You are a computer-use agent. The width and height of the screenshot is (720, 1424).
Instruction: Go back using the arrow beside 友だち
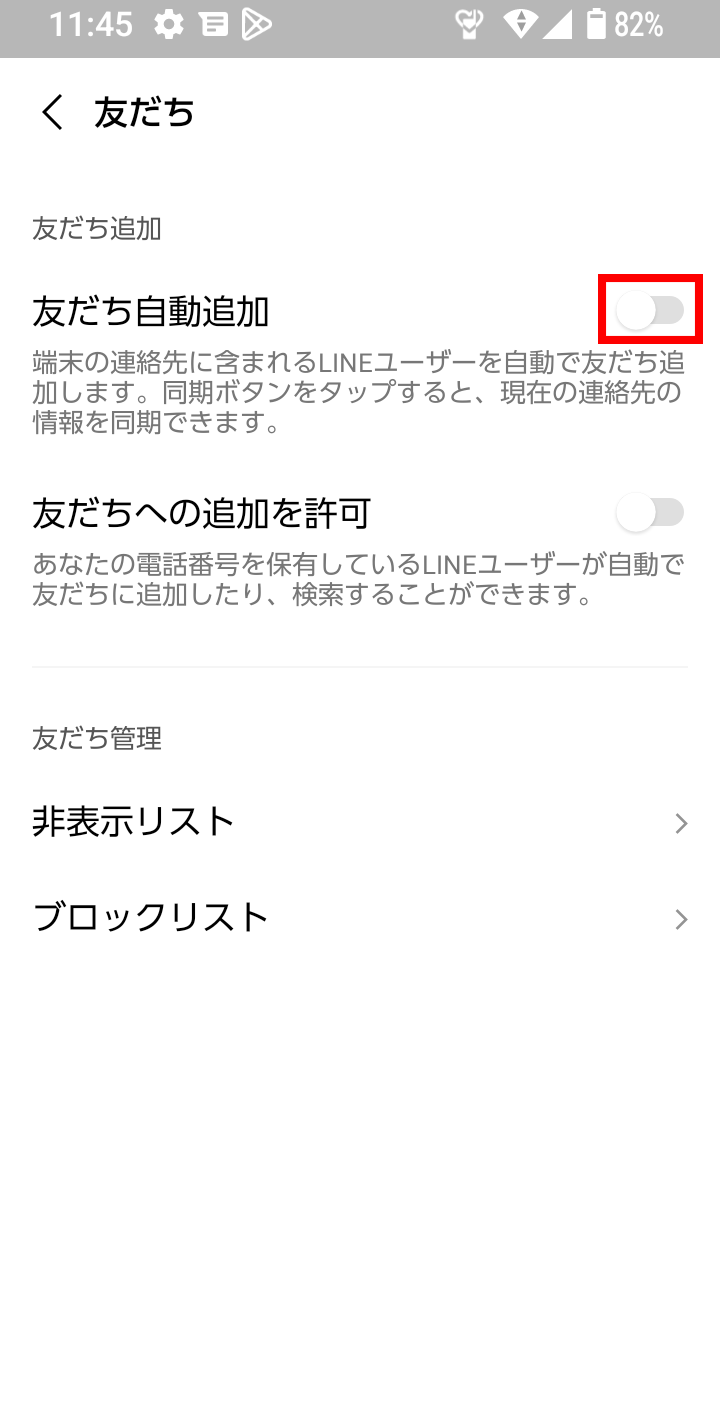coord(52,113)
